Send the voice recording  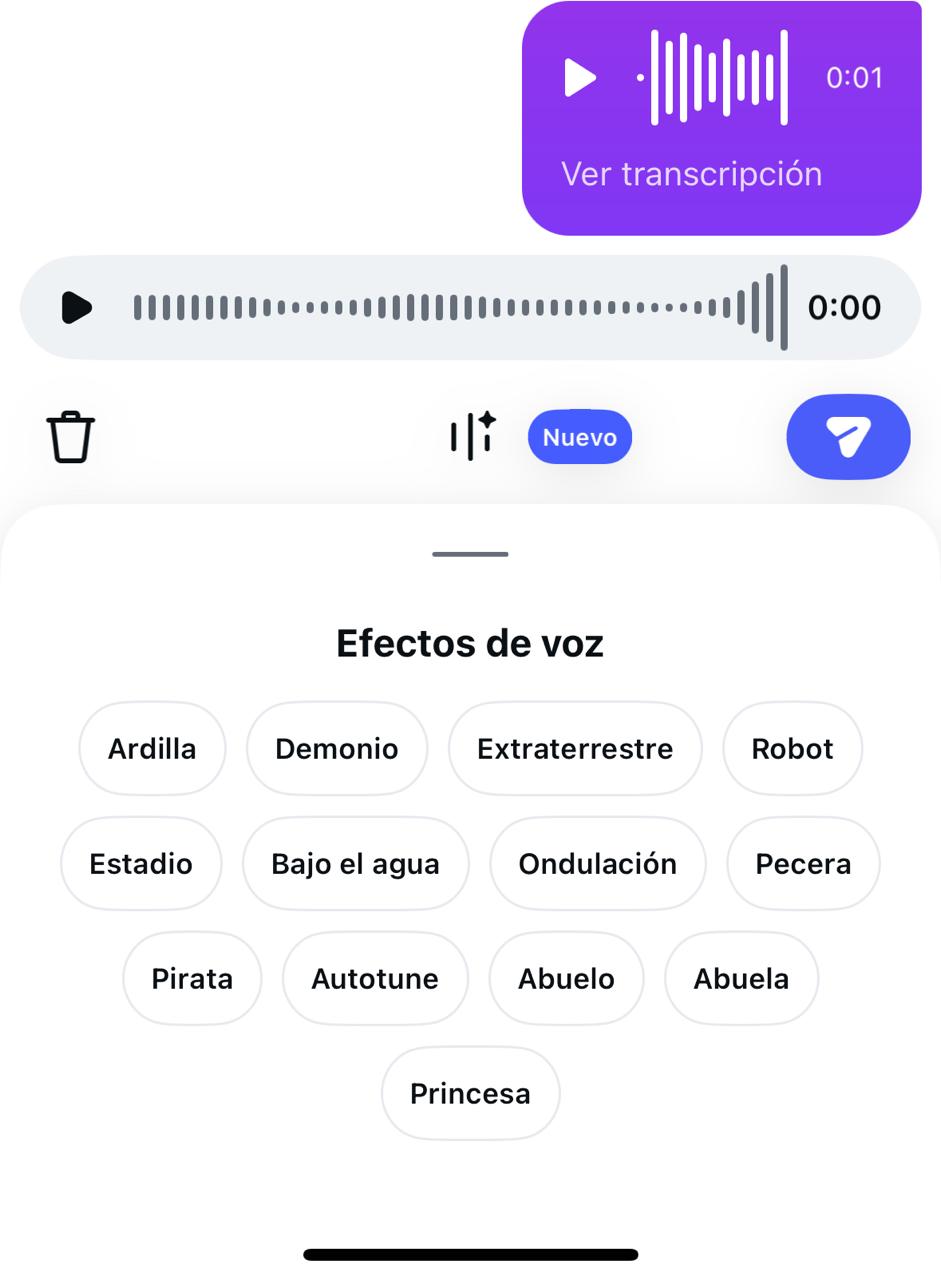(x=848, y=437)
